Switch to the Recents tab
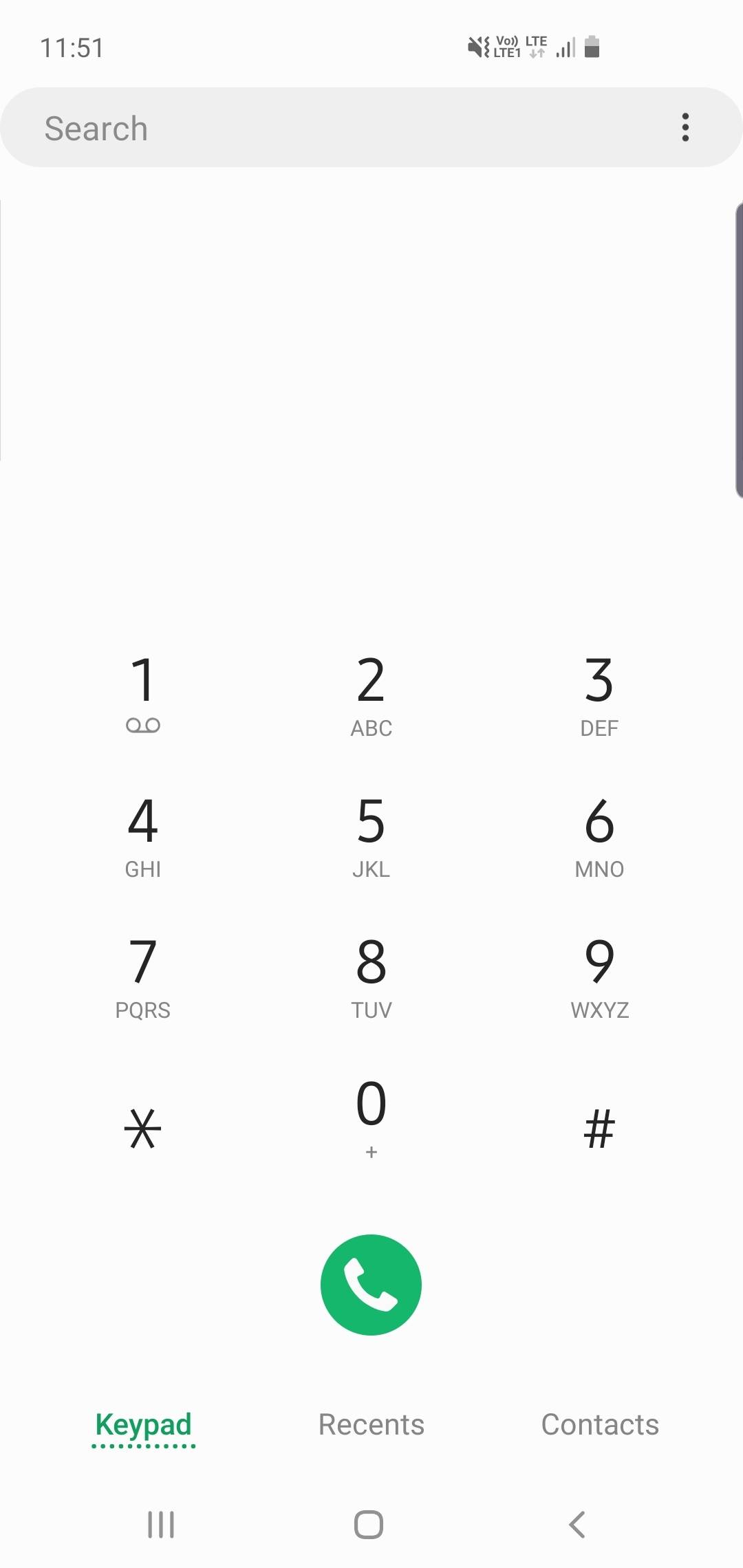 371,1425
